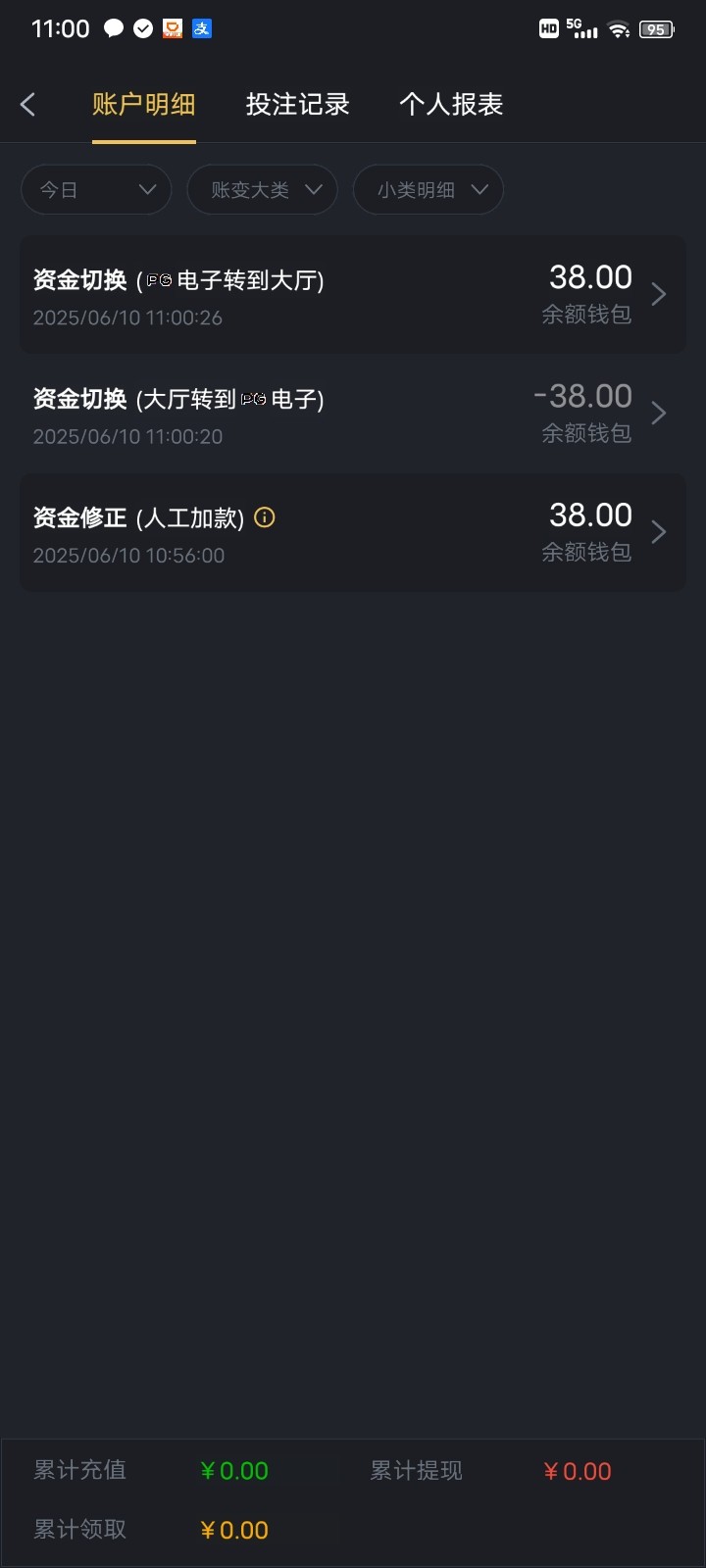Switch to the 投注记录 tab

coord(297,105)
